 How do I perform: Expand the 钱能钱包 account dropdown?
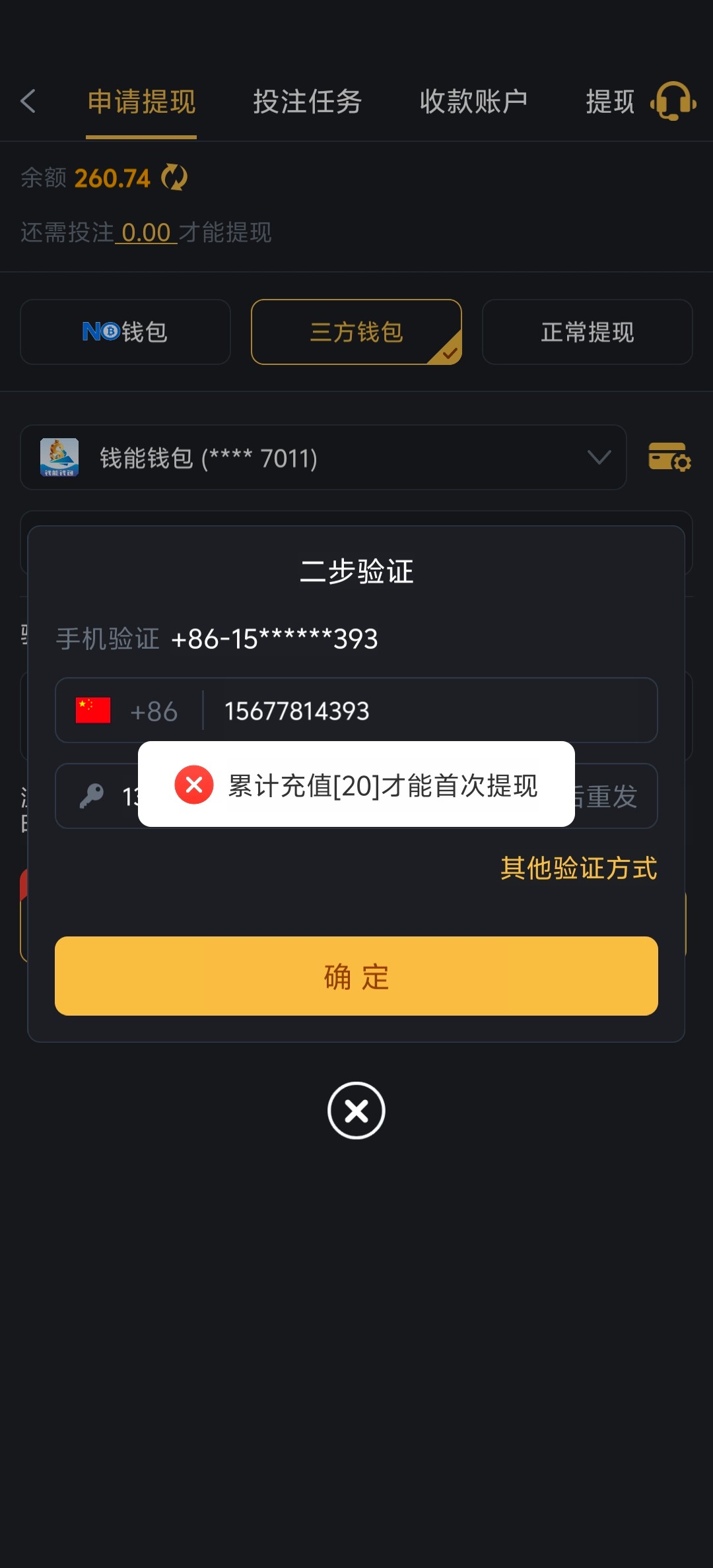tap(323, 457)
